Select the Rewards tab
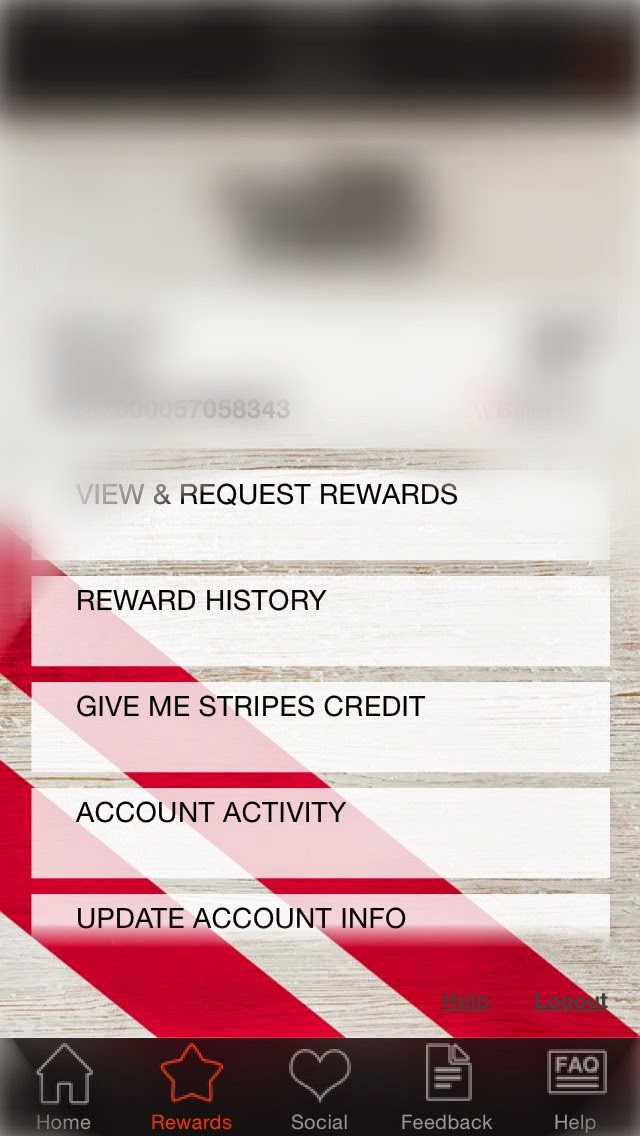The image size is (640, 1136). tap(191, 1087)
